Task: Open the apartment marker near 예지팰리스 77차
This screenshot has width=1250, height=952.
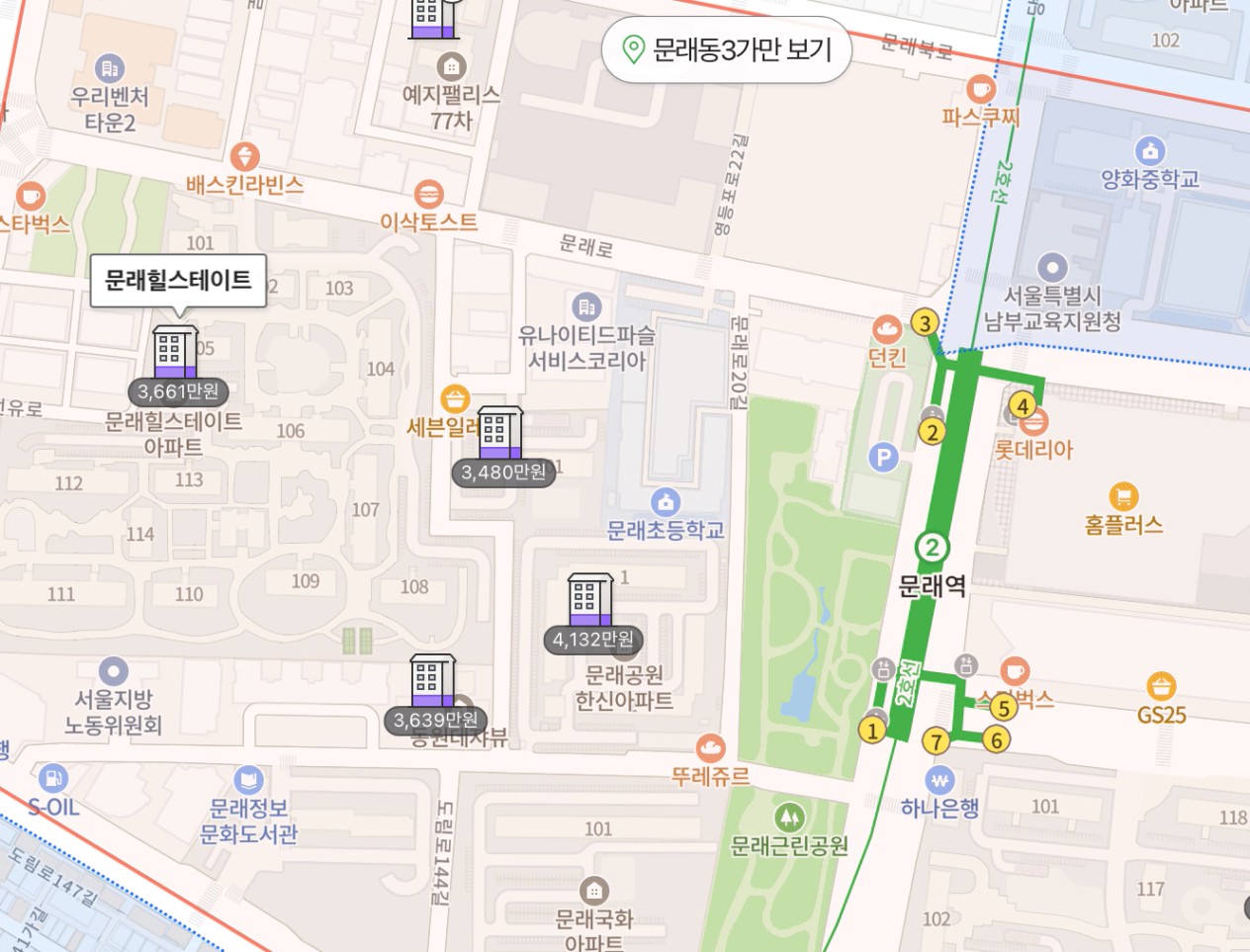Action: click(x=431, y=18)
